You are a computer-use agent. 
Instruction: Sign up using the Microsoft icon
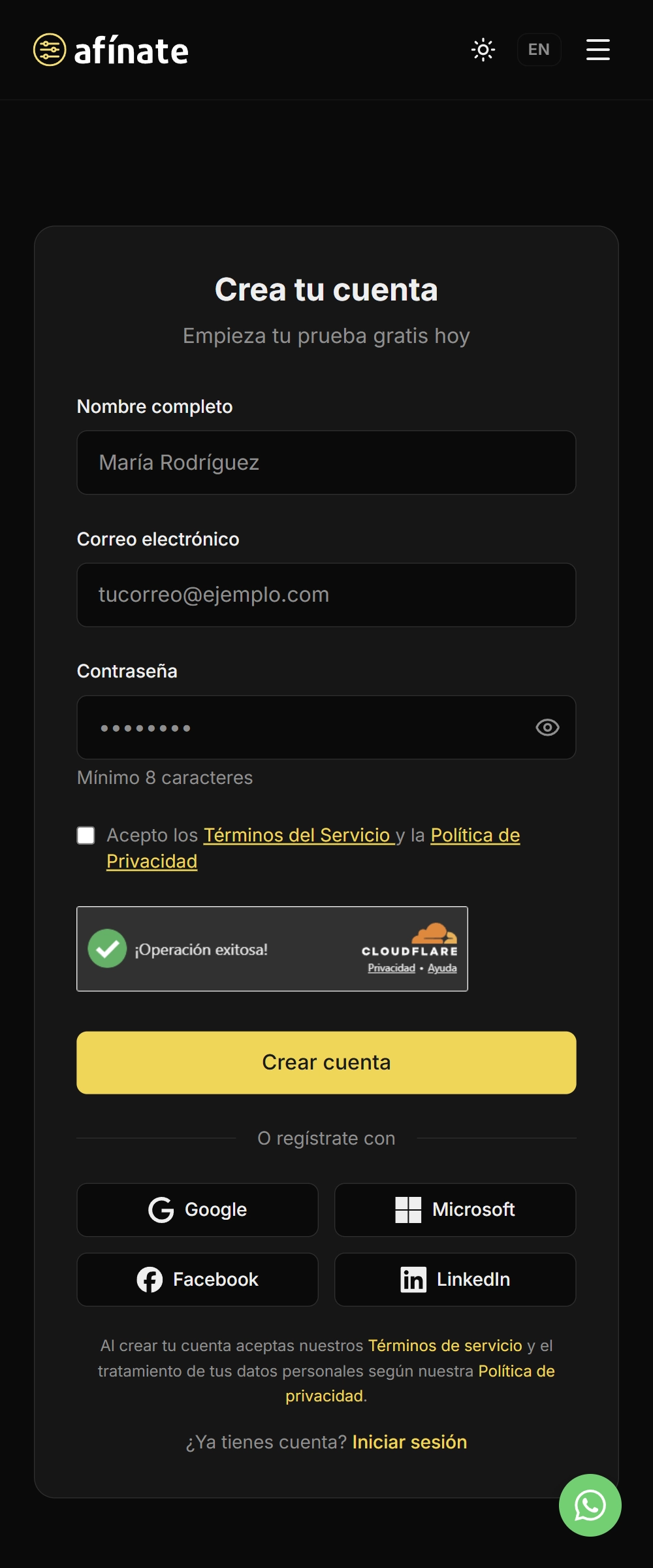click(x=408, y=1209)
